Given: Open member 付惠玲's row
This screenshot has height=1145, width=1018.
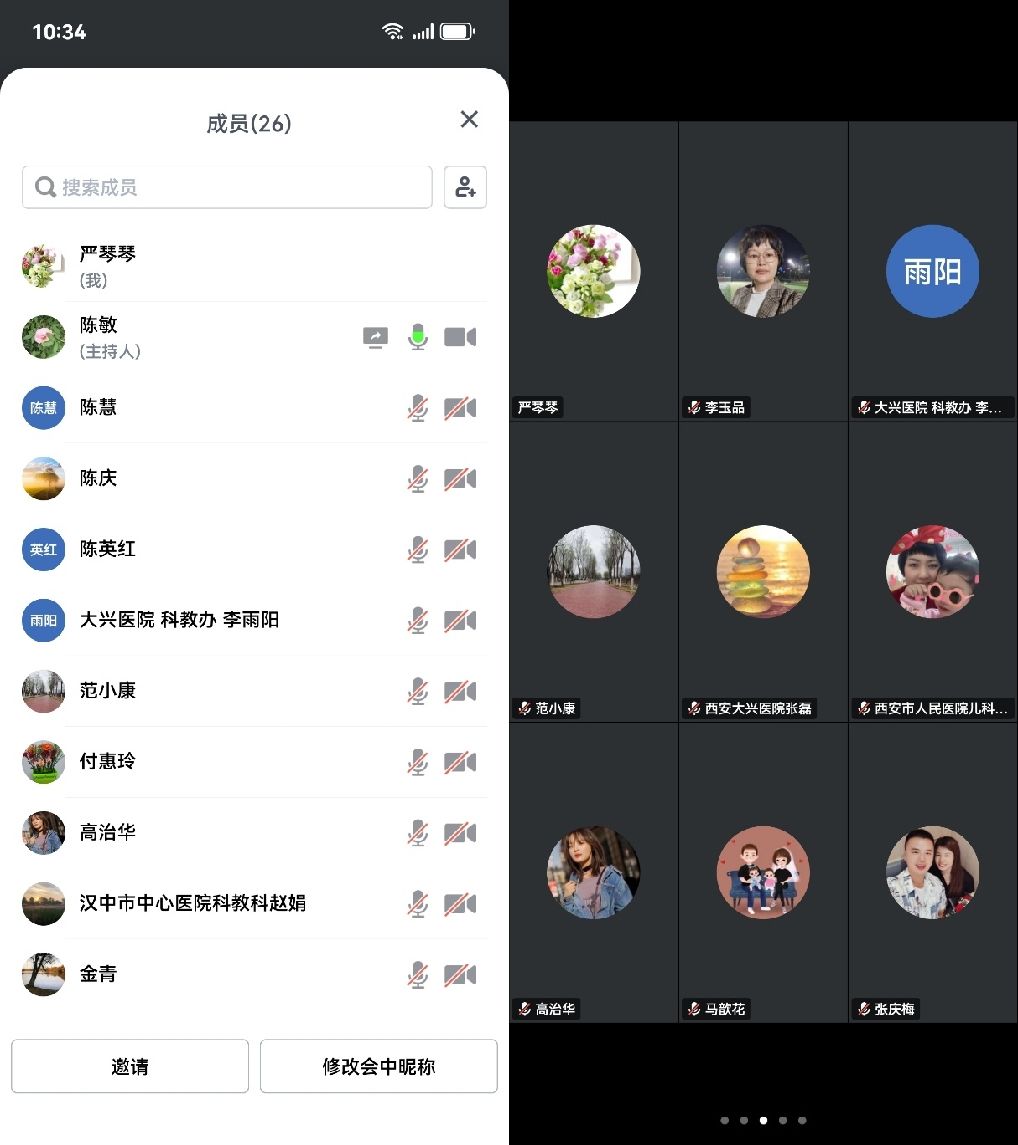Looking at the screenshot, I should coord(200,762).
